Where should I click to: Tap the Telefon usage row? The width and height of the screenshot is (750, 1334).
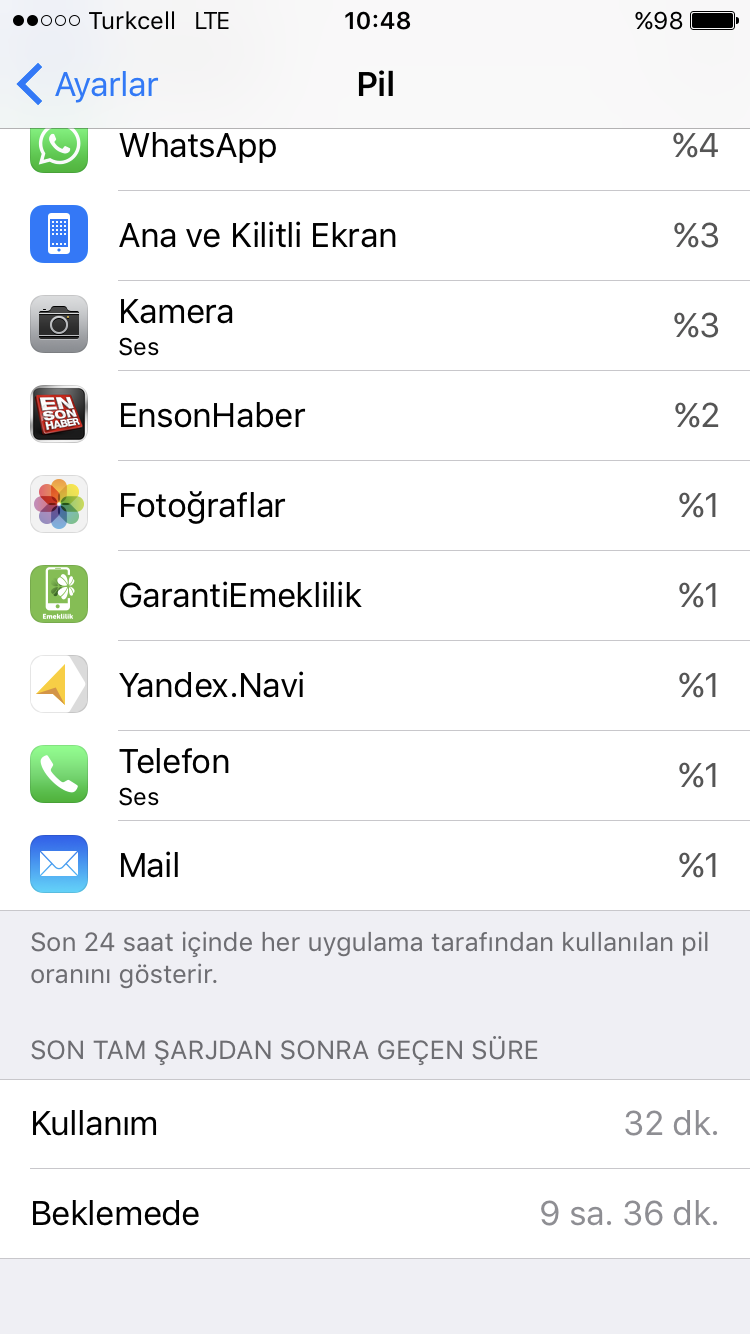pos(375,775)
